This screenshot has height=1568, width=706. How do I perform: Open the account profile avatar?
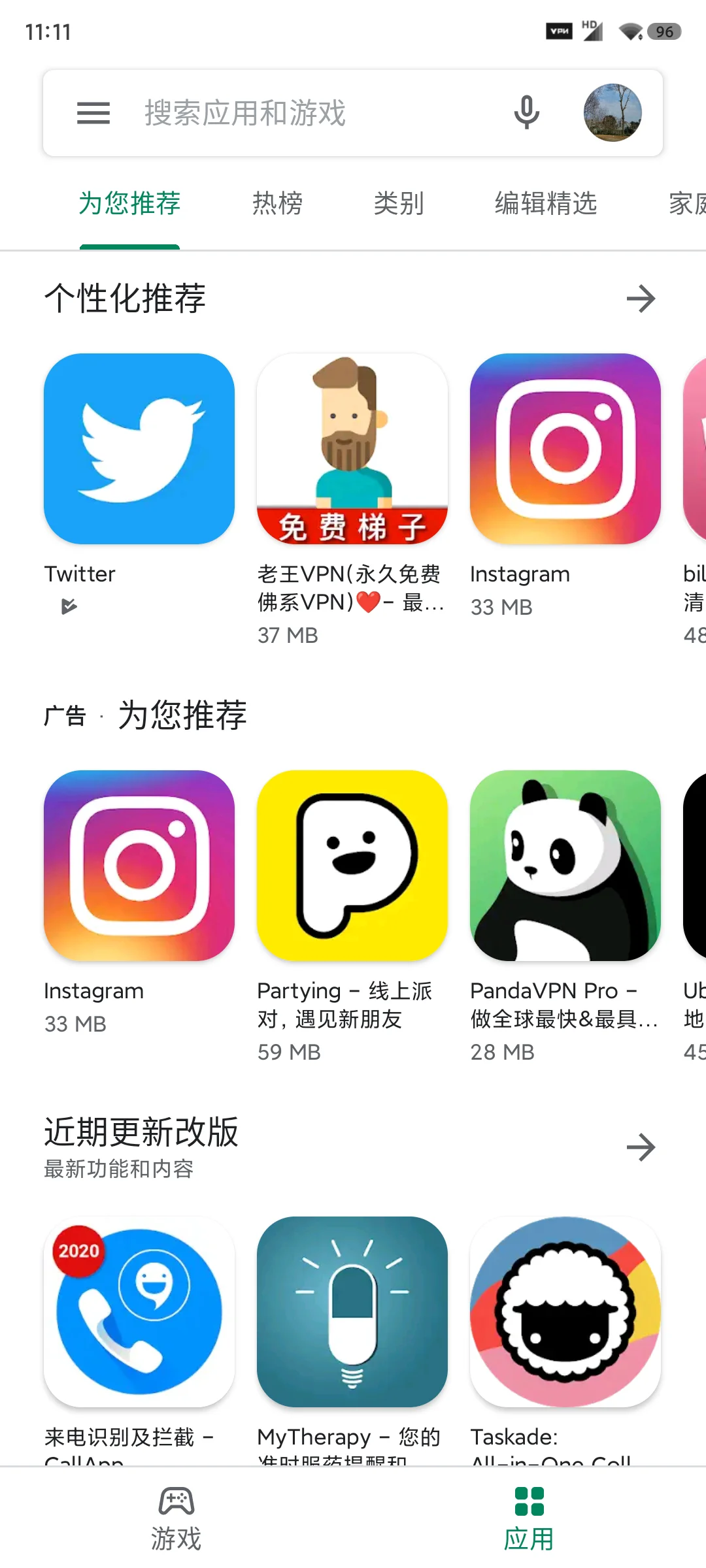pyautogui.click(x=613, y=113)
